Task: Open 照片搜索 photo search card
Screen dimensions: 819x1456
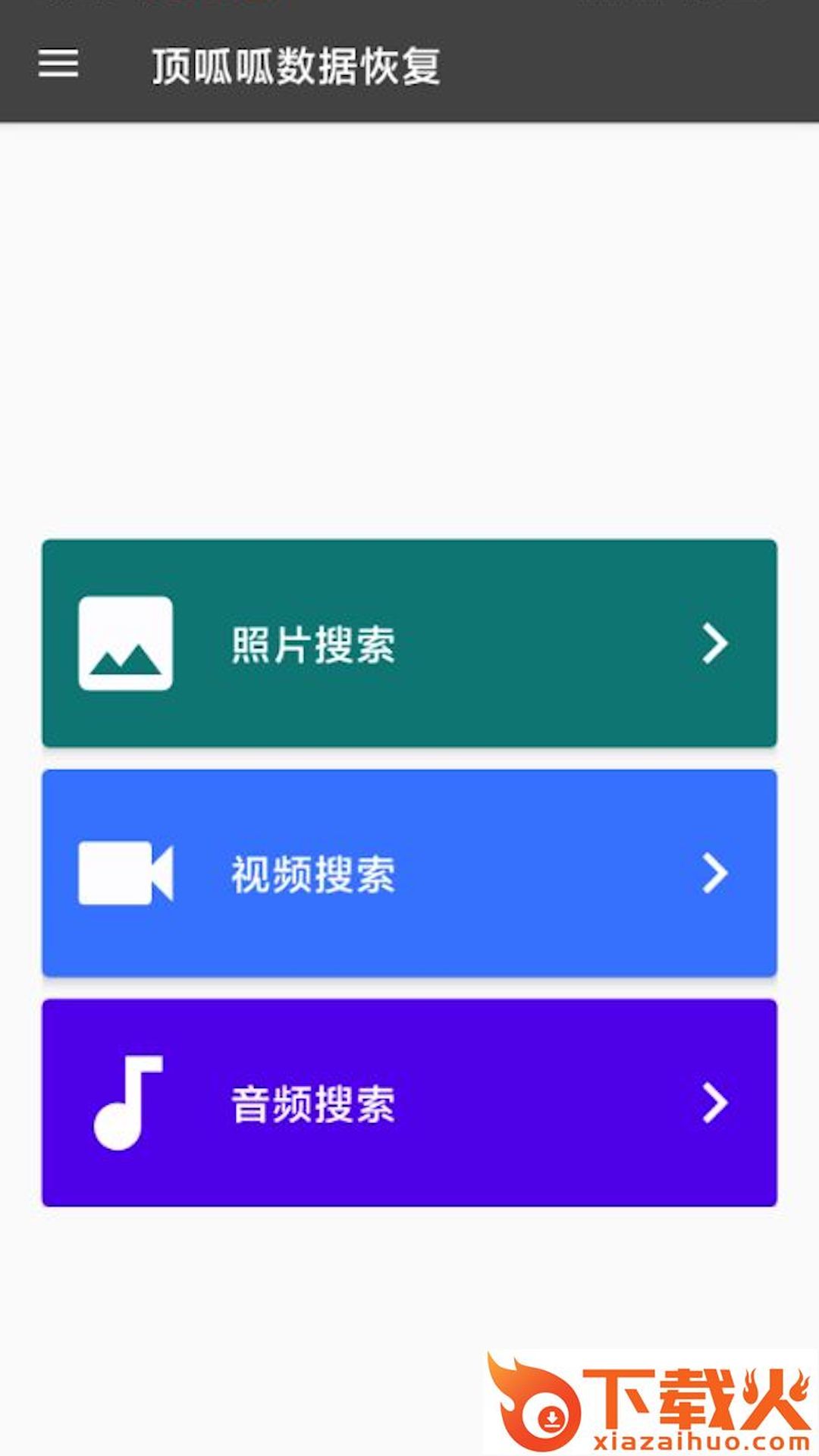Action: 409,643
